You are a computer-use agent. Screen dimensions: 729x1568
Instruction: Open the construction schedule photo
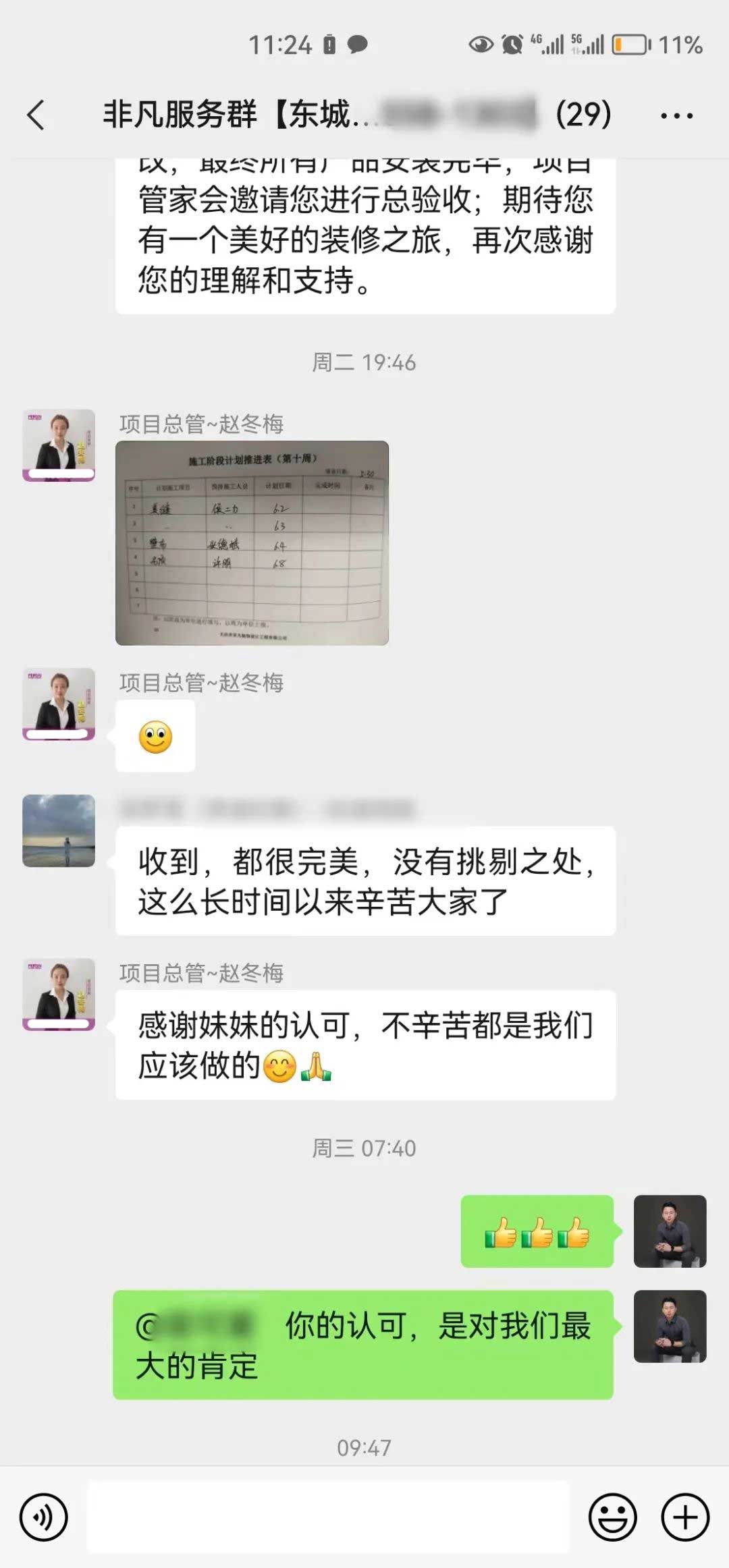click(x=252, y=542)
